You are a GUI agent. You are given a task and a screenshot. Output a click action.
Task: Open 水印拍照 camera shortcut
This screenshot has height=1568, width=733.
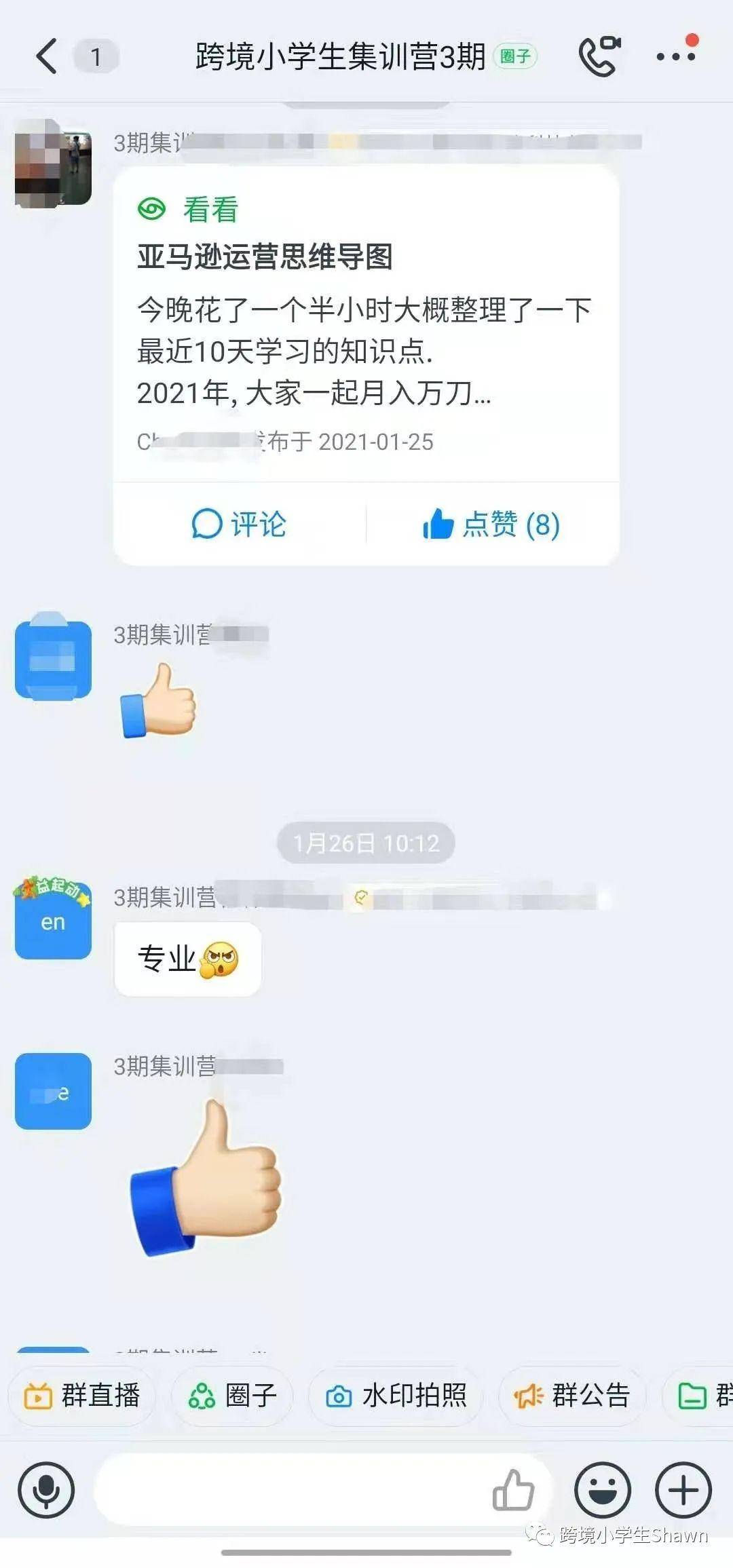point(396,1396)
